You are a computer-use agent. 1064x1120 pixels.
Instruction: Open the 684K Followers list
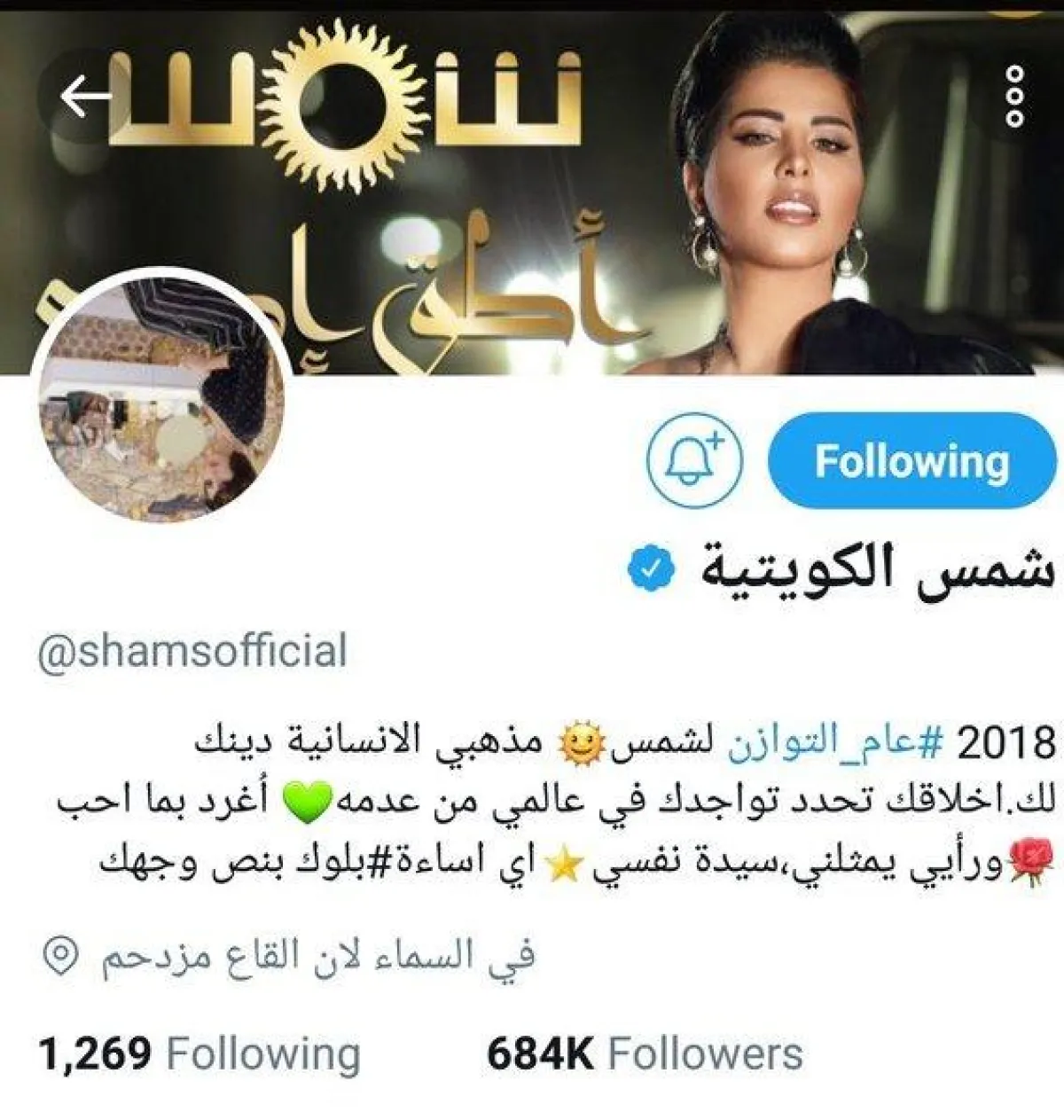[x=645, y=1054]
